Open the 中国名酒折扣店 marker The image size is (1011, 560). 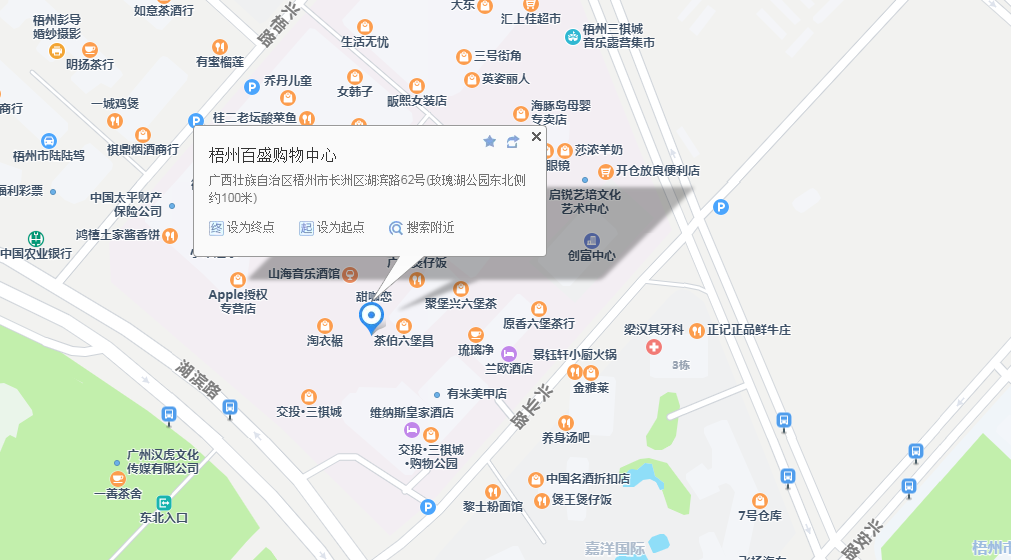(536, 478)
